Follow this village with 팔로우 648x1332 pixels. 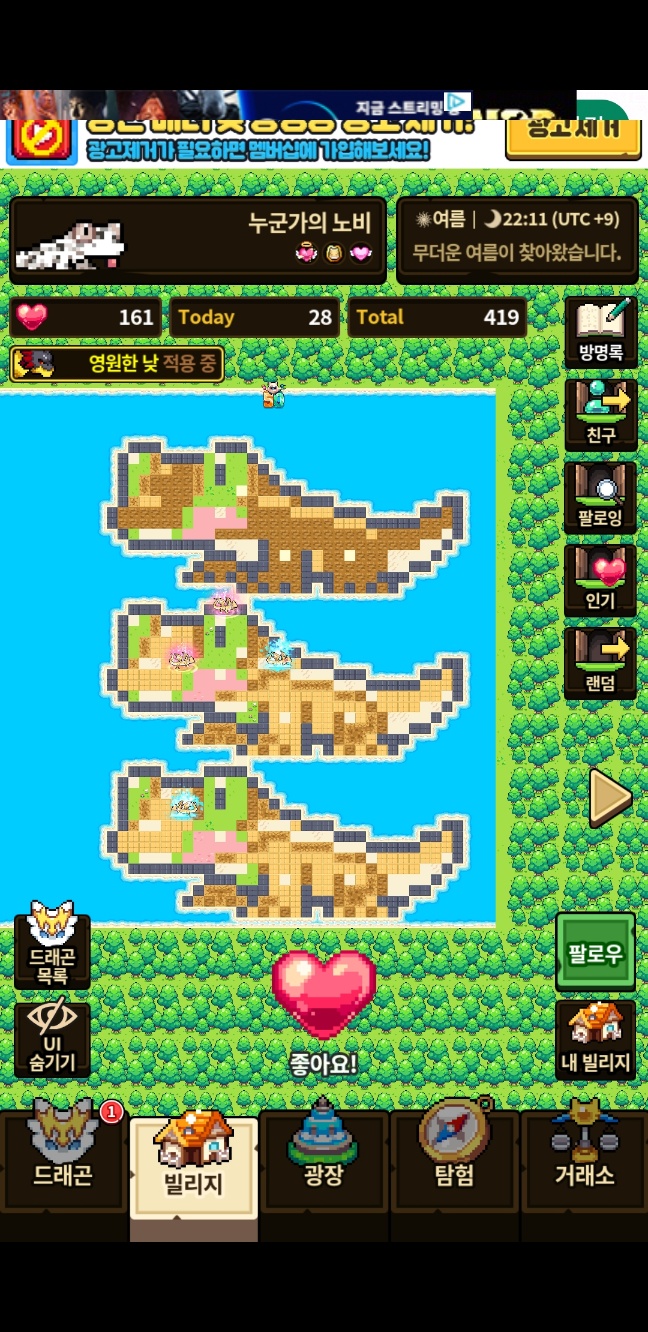tap(595, 952)
